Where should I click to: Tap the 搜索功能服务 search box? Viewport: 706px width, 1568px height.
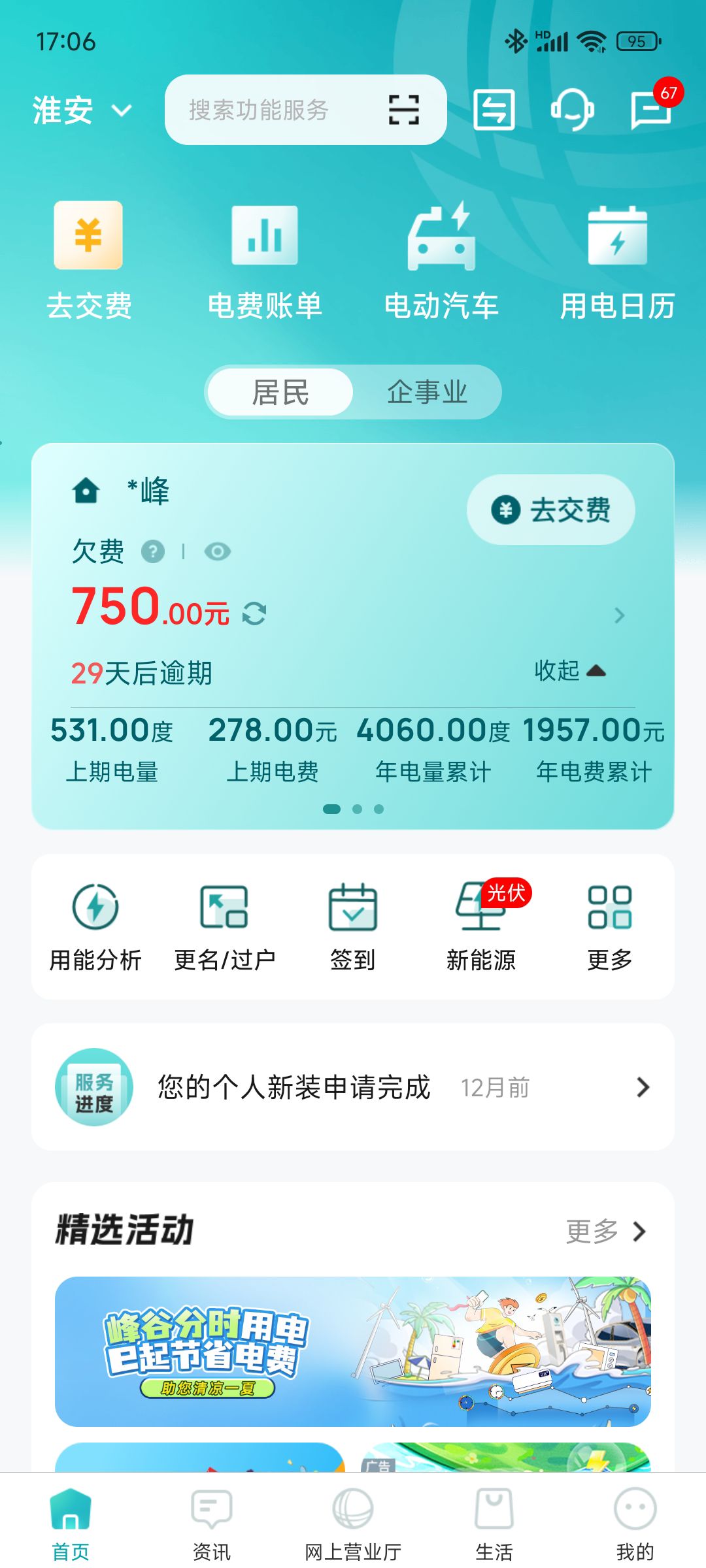(305, 110)
